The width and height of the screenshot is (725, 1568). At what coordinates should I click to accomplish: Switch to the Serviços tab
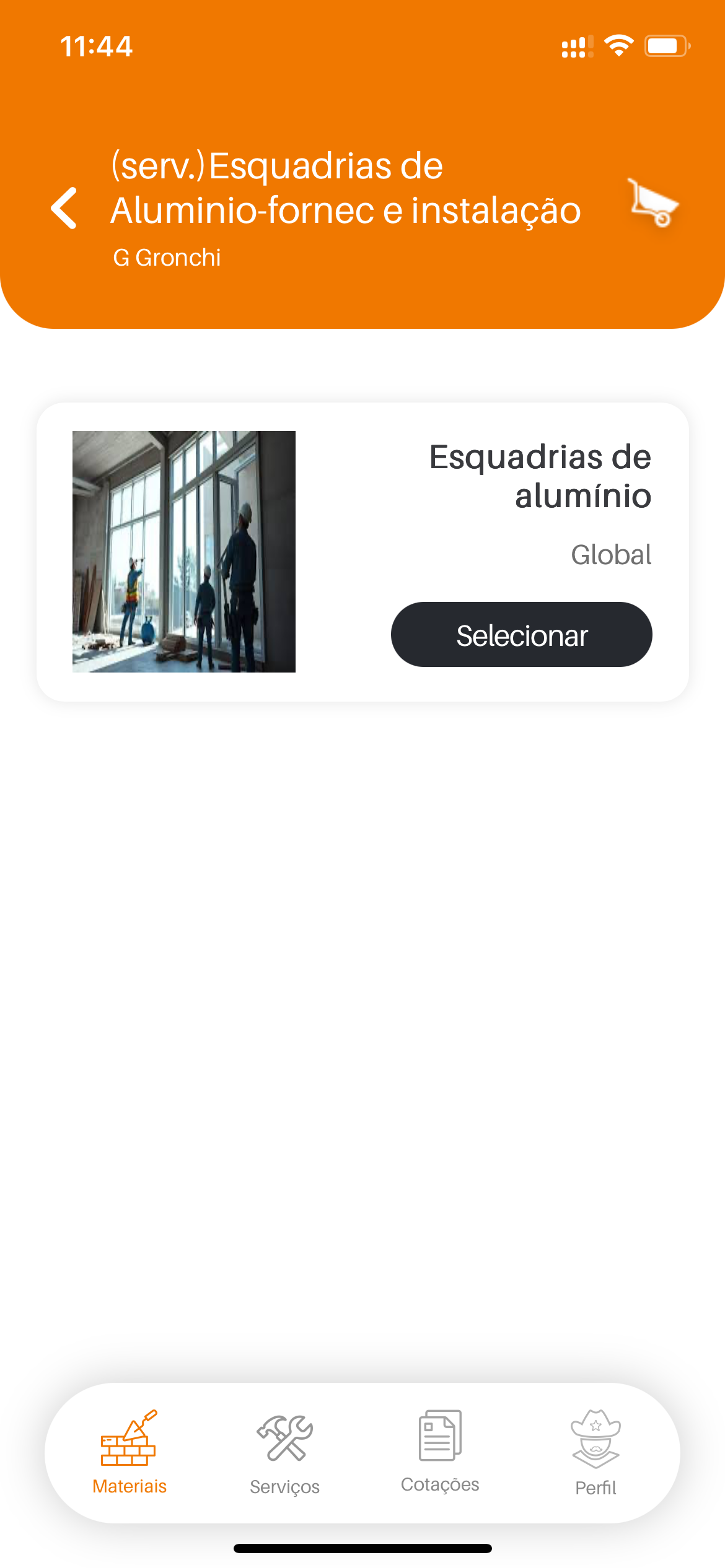pyautogui.click(x=284, y=1453)
